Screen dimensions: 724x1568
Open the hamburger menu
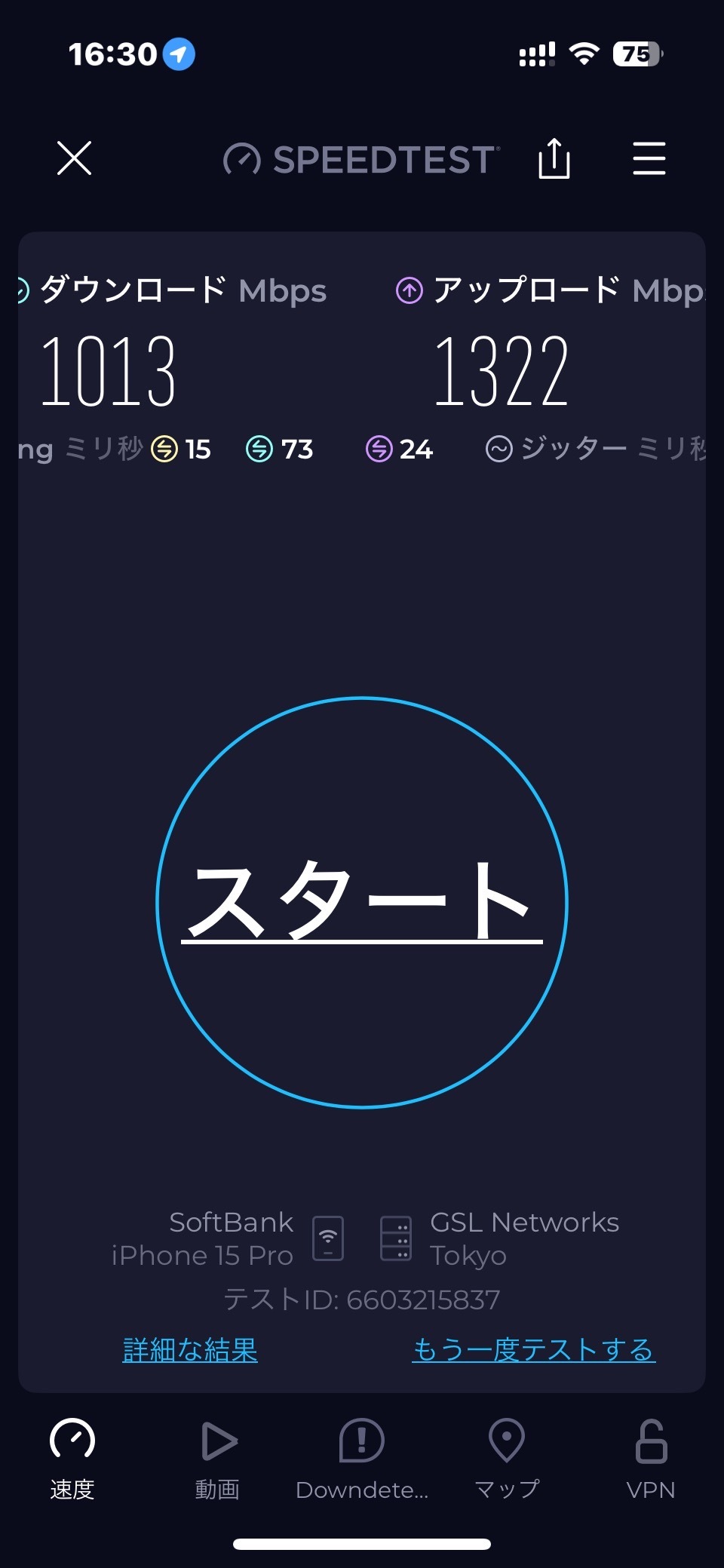tap(649, 158)
